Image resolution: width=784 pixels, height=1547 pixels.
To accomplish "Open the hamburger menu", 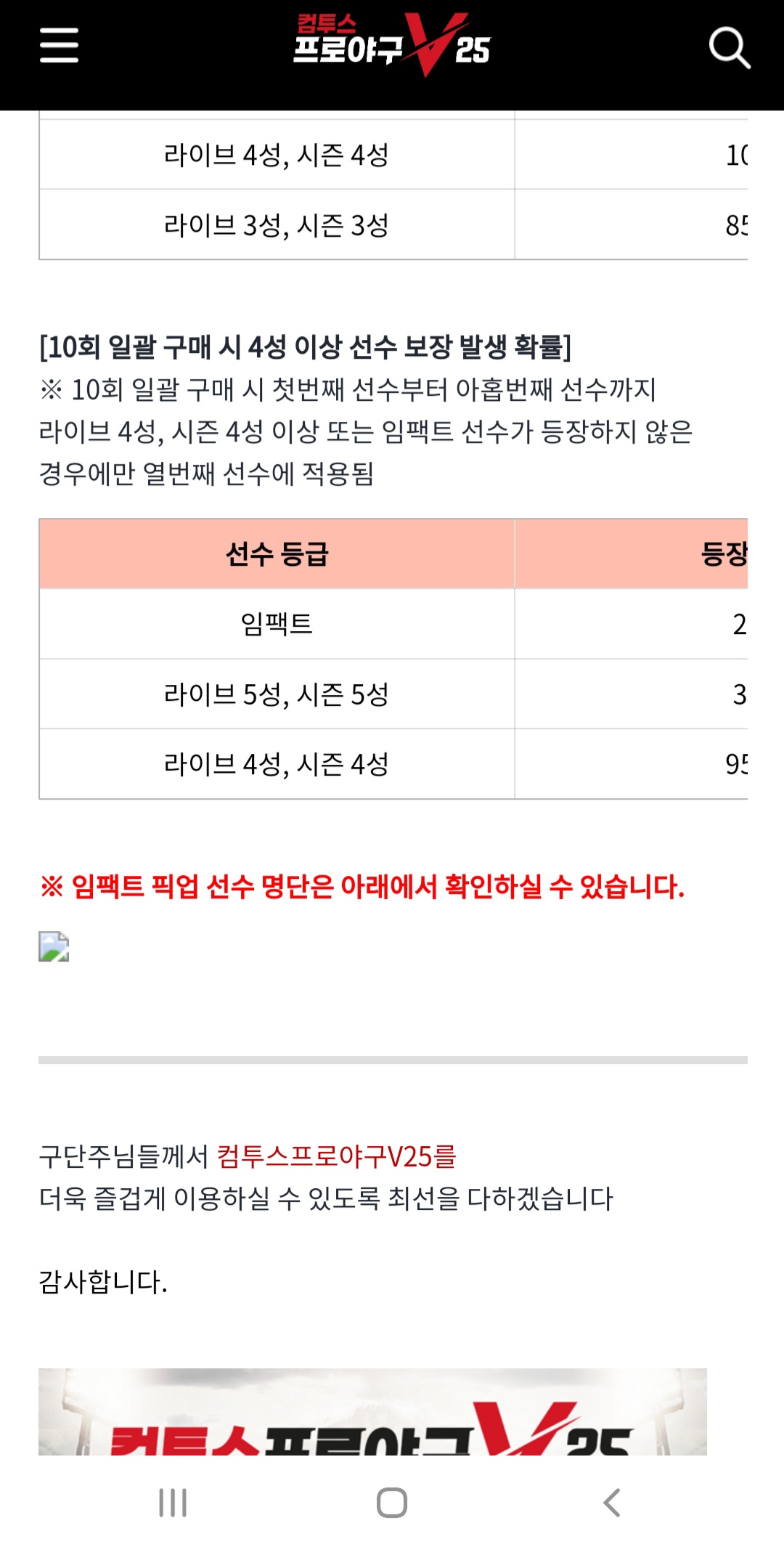I will (x=59, y=46).
